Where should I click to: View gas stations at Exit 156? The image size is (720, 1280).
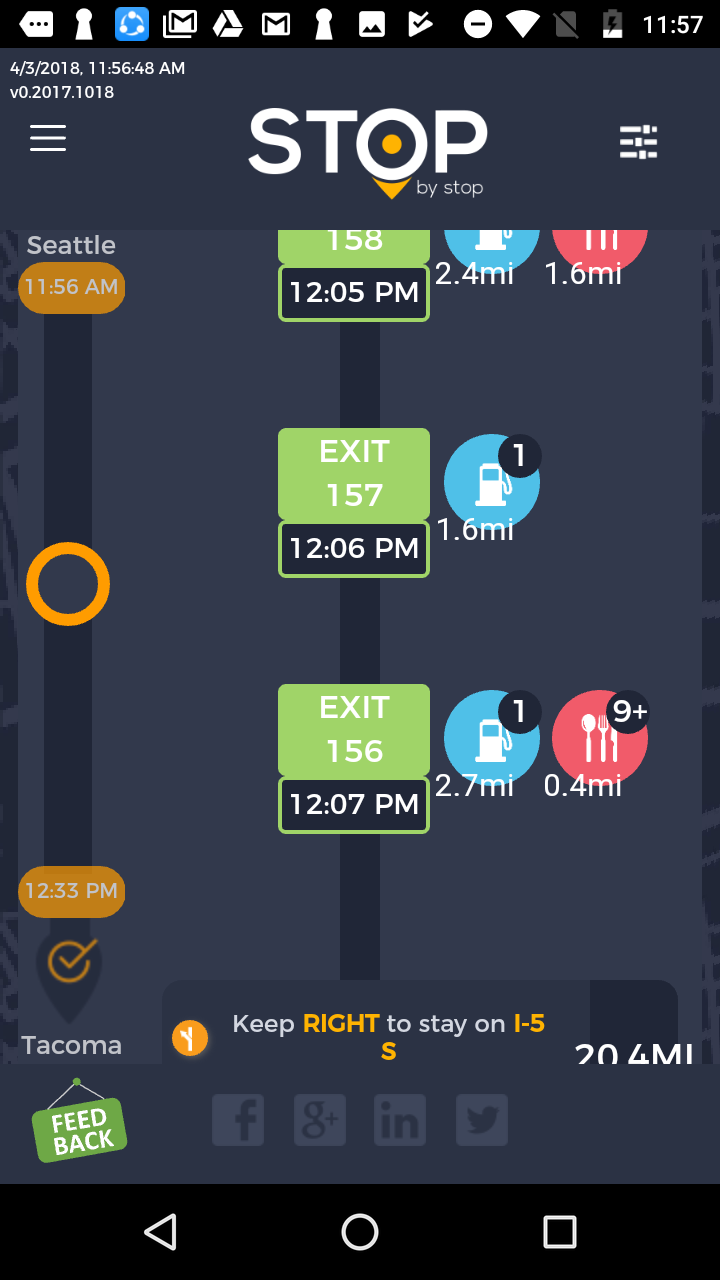[x=491, y=739]
